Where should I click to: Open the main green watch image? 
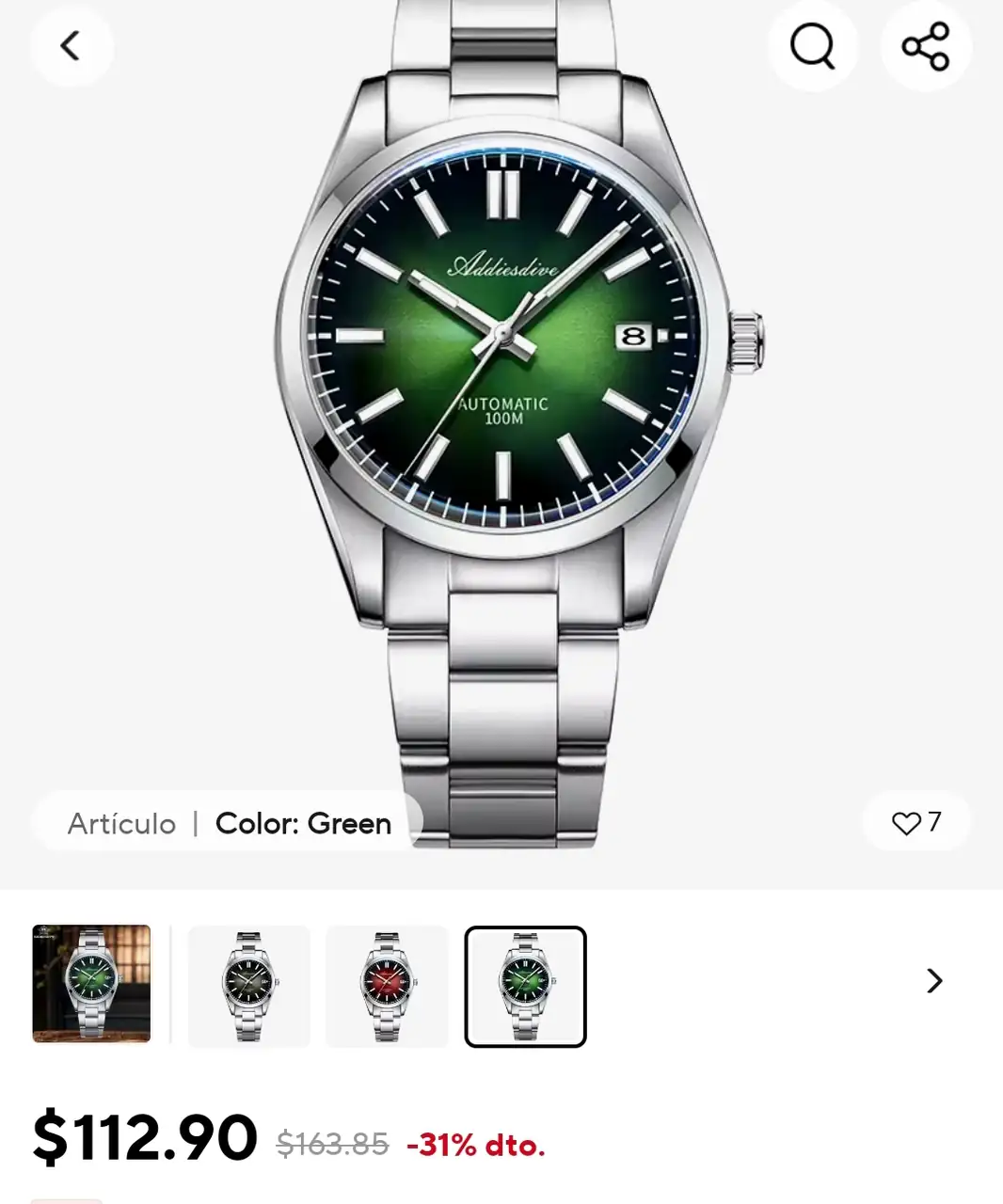coord(503,376)
